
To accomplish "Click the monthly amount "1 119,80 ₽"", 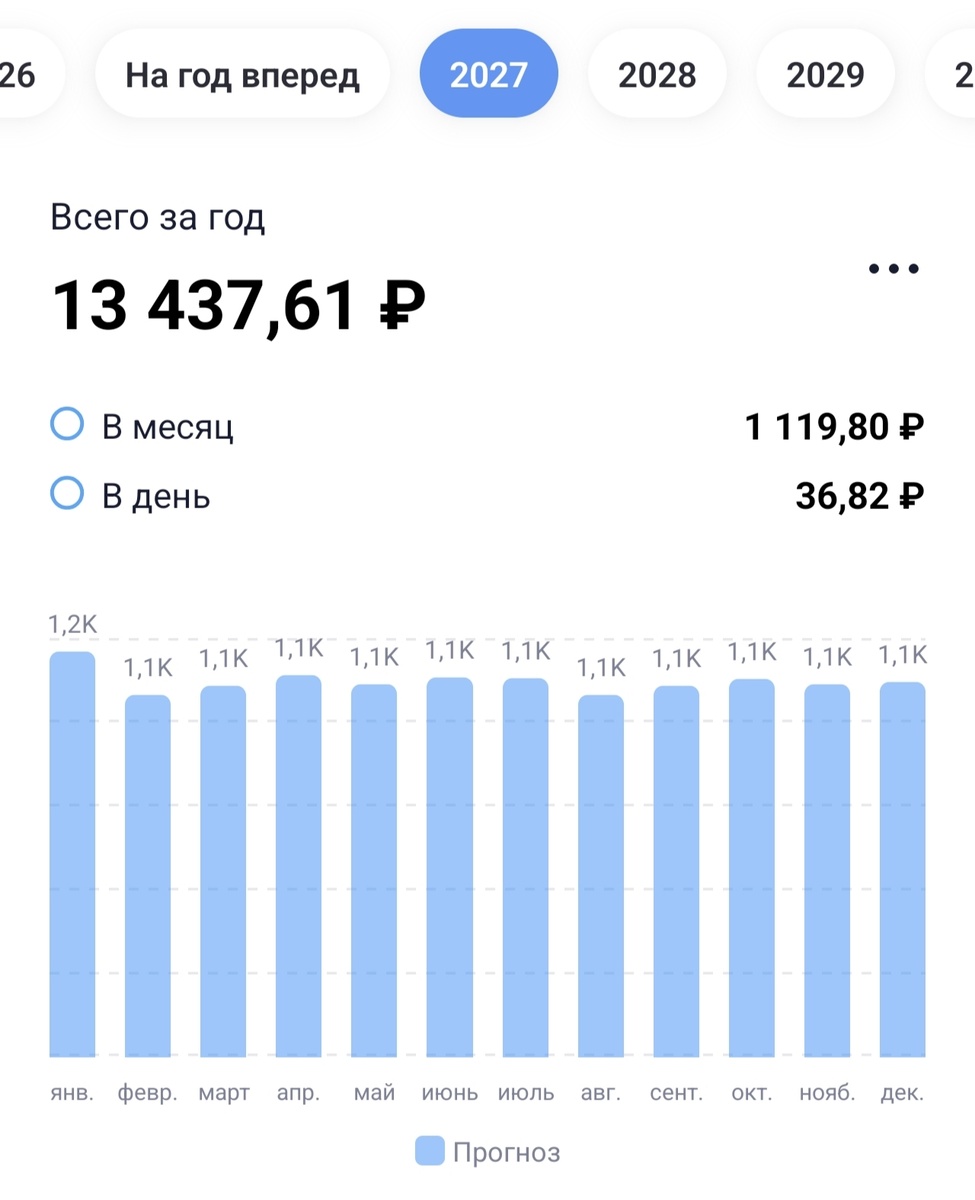I will (835, 426).
